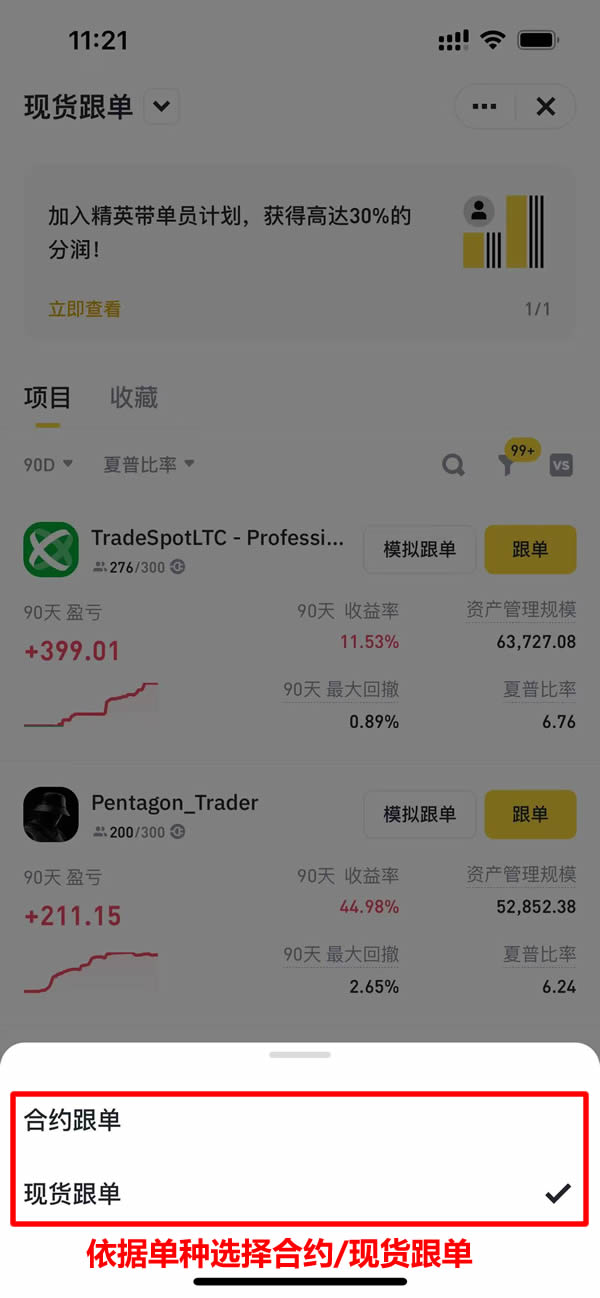Viewport: 600px width, 1298px height.
Task: Select the 合约跟单 option
Action: click(x=72, y=1120)
